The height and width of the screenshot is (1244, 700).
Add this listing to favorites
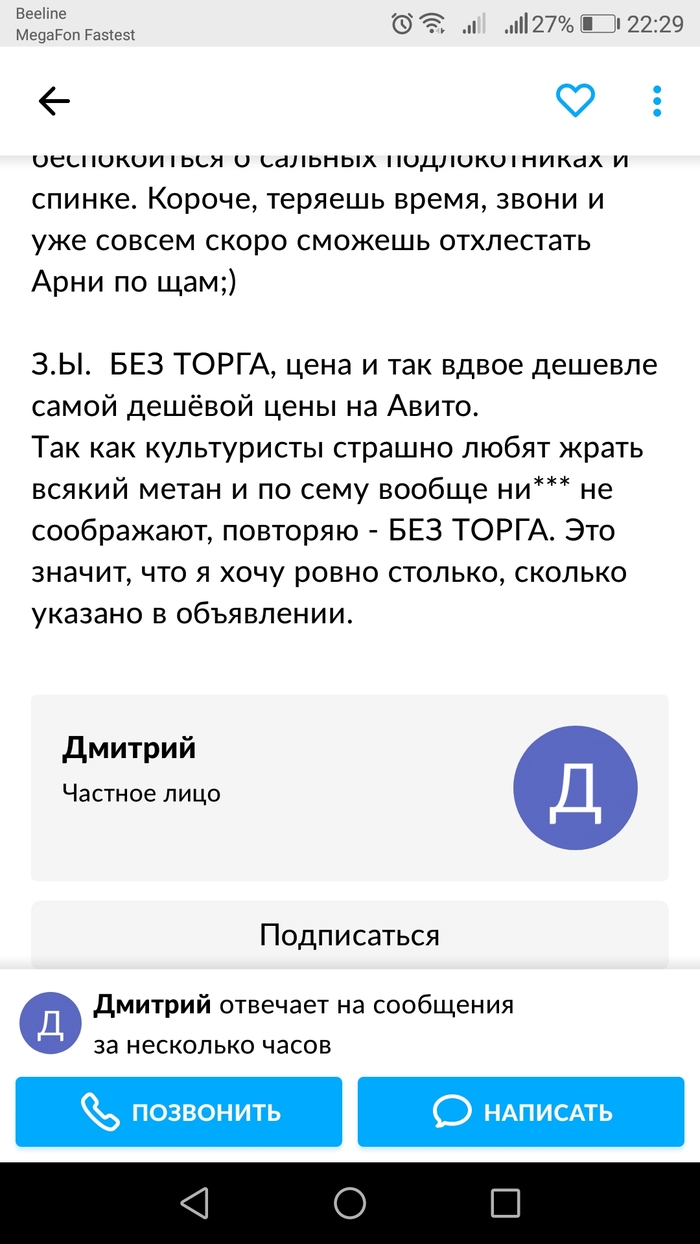coord(575,101)
